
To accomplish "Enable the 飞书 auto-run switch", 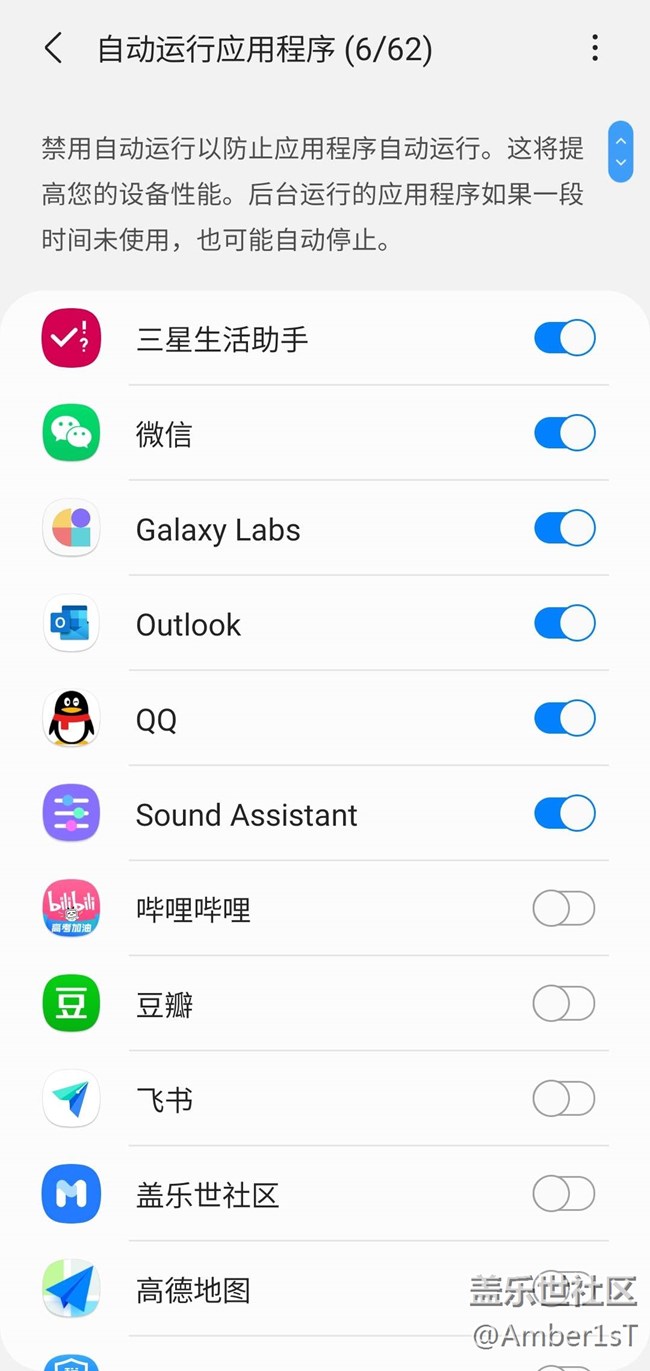I will 564,1099.
